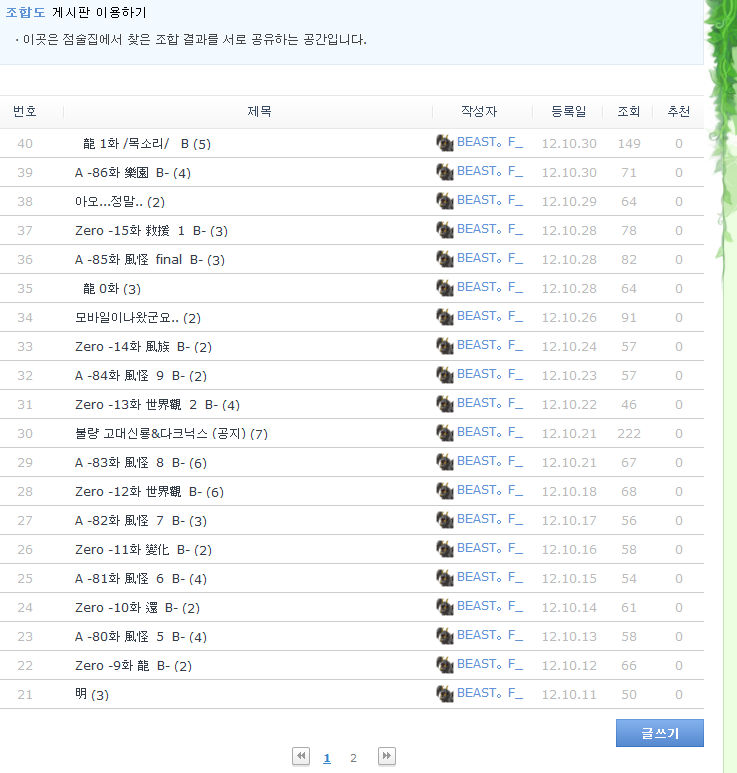Image resolution: width=737 pixels, height=773 pixels.
Task: Open post 'Zero -14화 風族 B-'
Action: point(132,347)
